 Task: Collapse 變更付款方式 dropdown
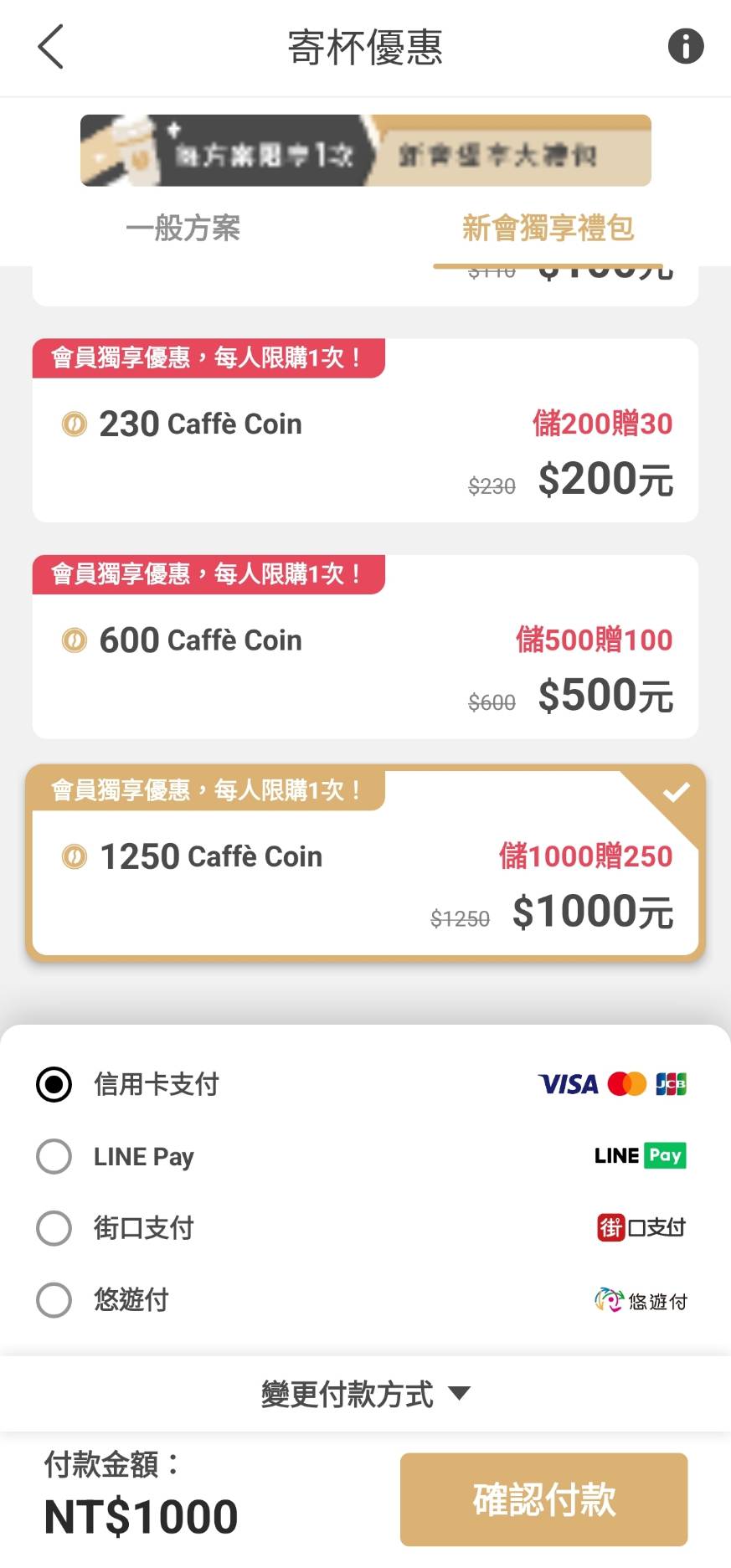[x=365, y=1394]
